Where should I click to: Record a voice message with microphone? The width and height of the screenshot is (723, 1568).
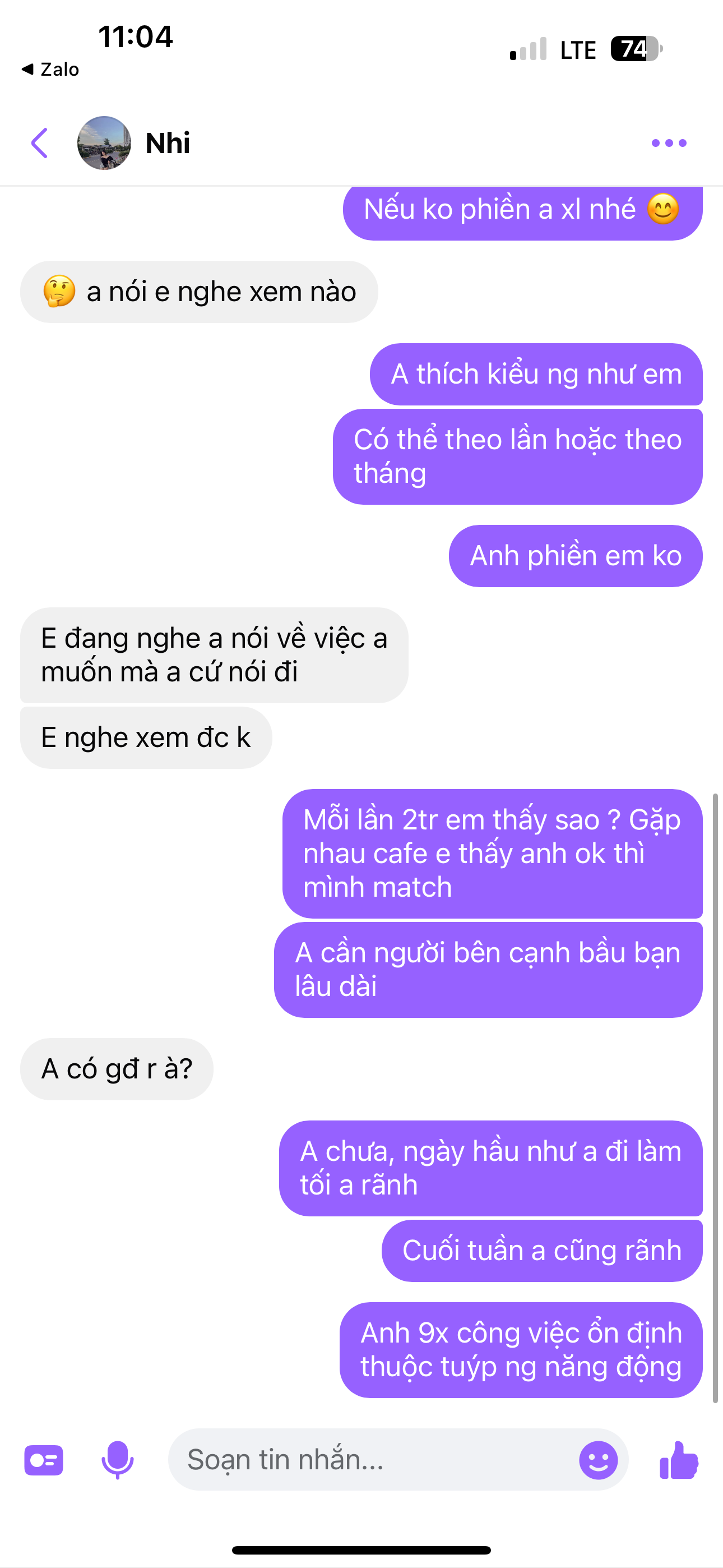coord(117,1460)
